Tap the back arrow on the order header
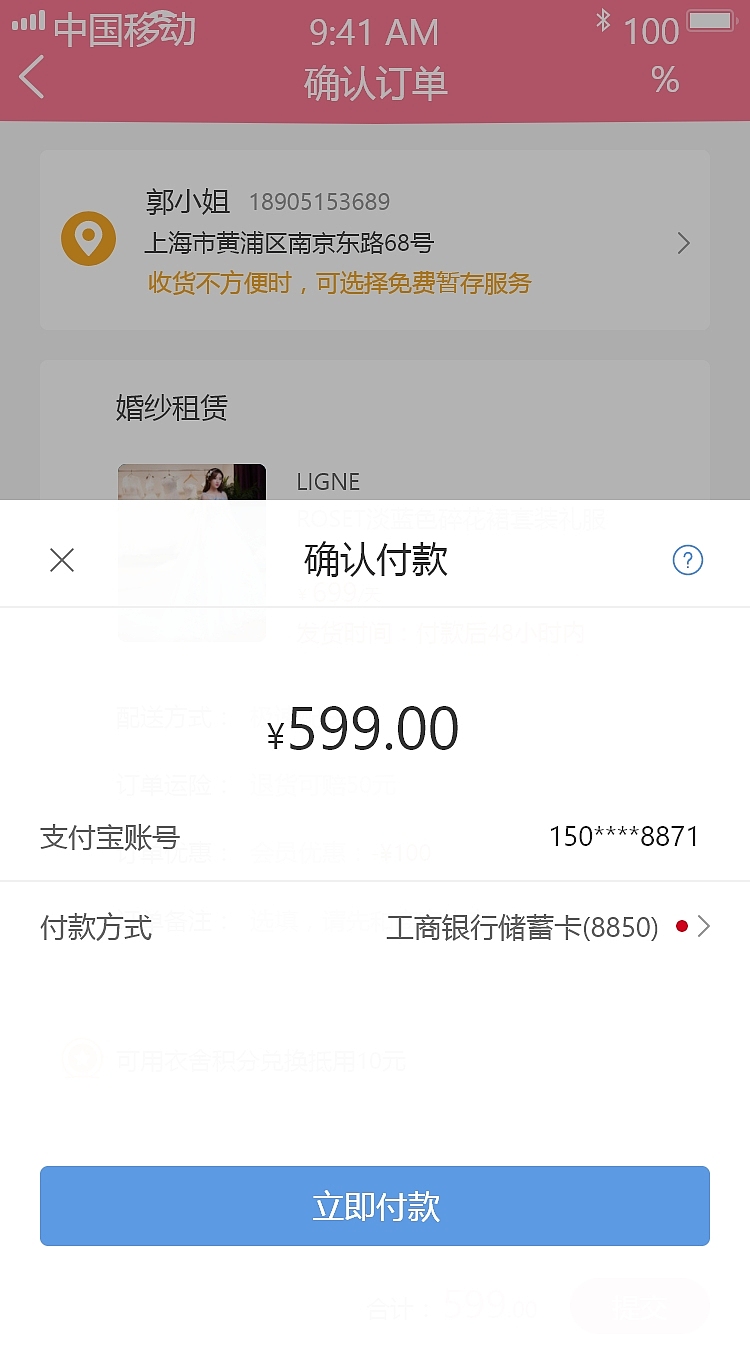 pos(30,77)
